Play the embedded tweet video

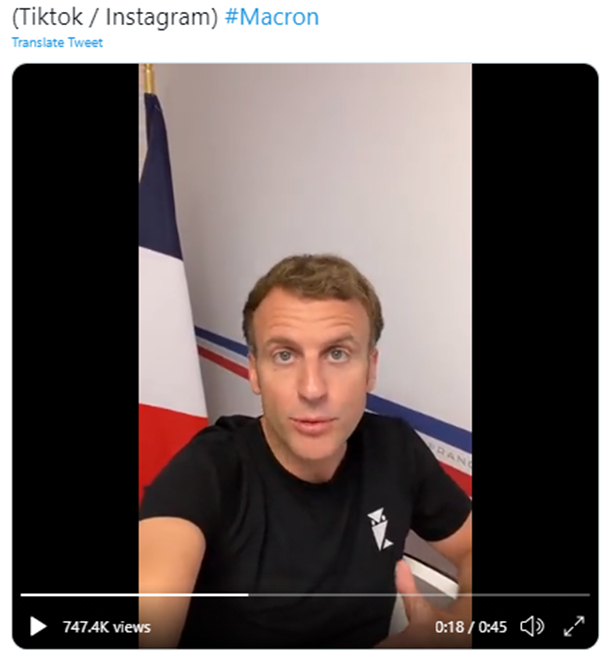coord(38,627)
